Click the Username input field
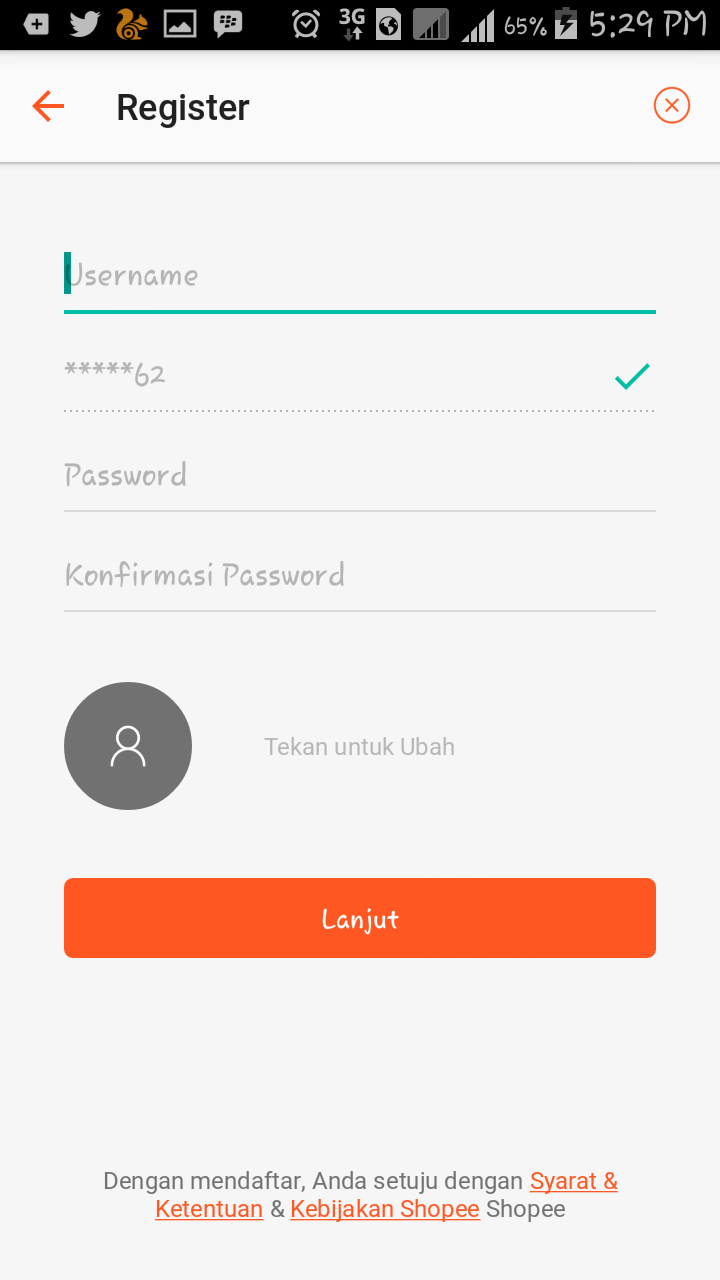Image resolution: width=720 pixels, height=1280 pixels. tap(360, 275)
